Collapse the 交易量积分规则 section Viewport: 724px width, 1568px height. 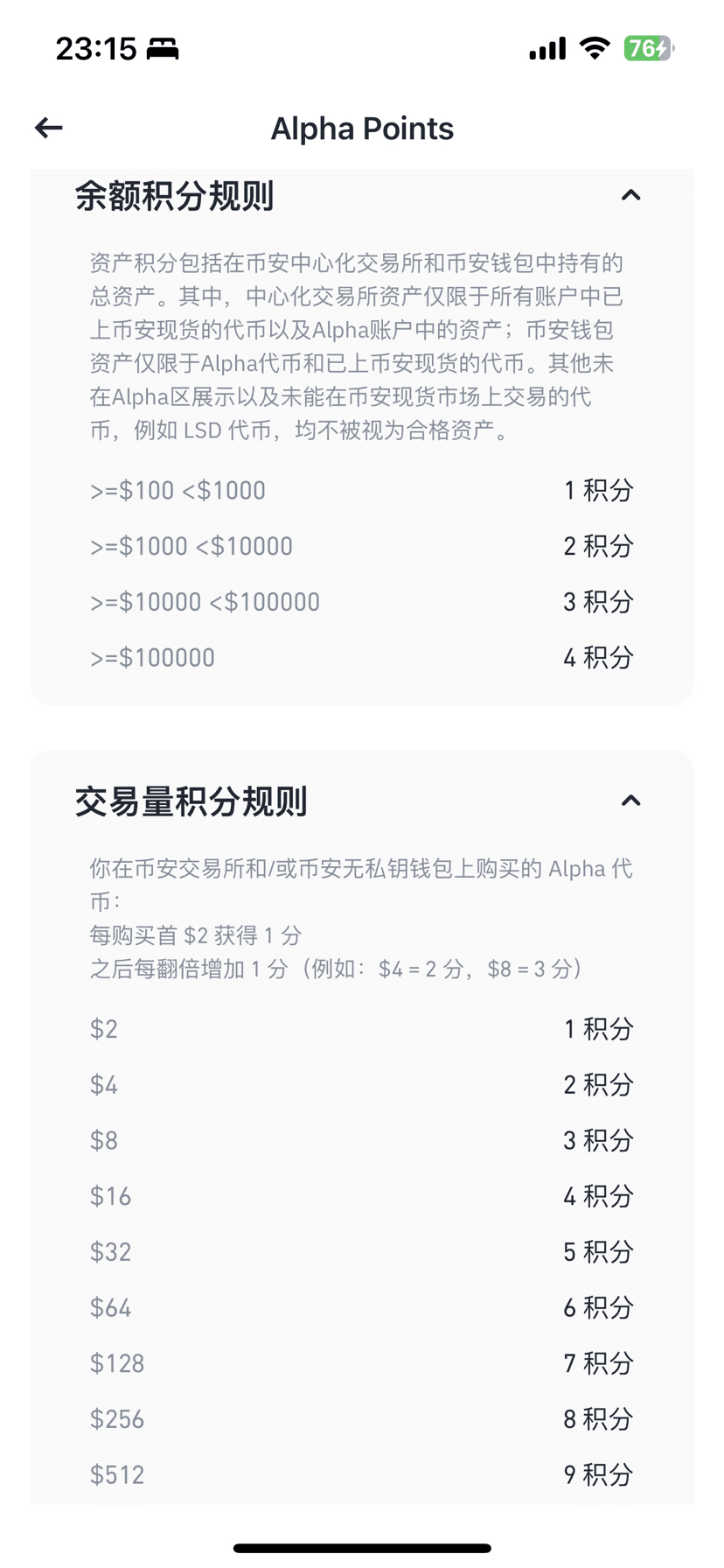tap(630, 801)
